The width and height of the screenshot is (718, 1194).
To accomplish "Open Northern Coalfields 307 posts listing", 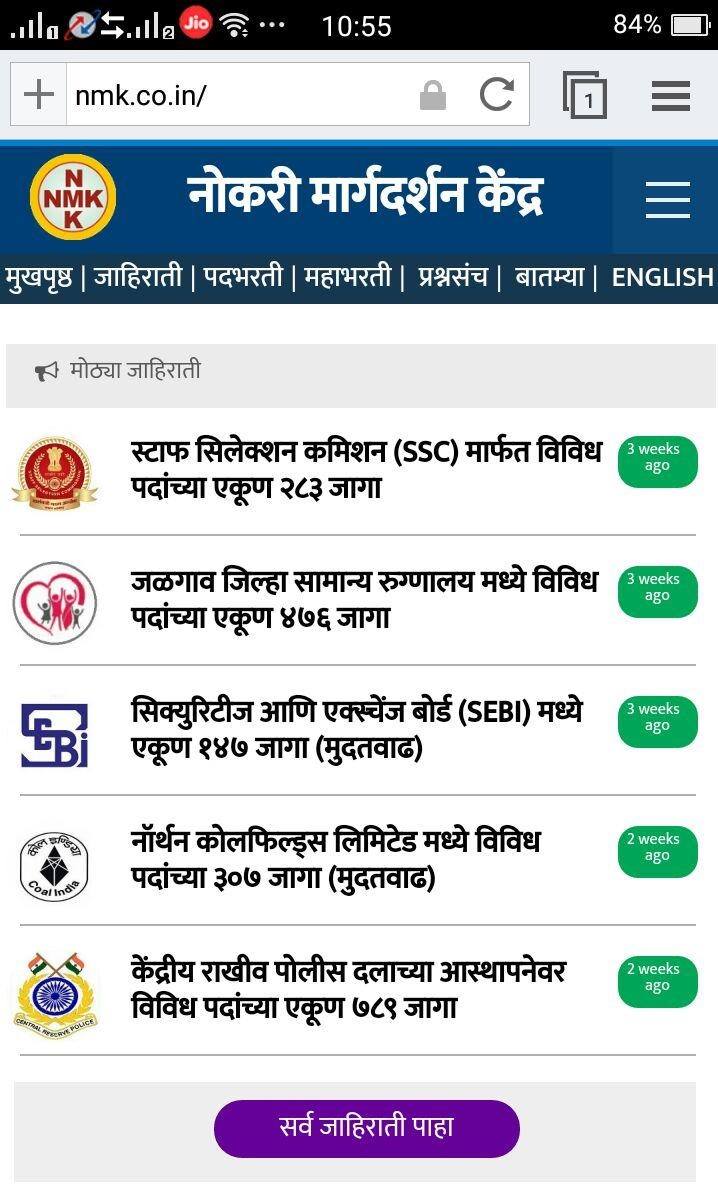I will 335,860.
